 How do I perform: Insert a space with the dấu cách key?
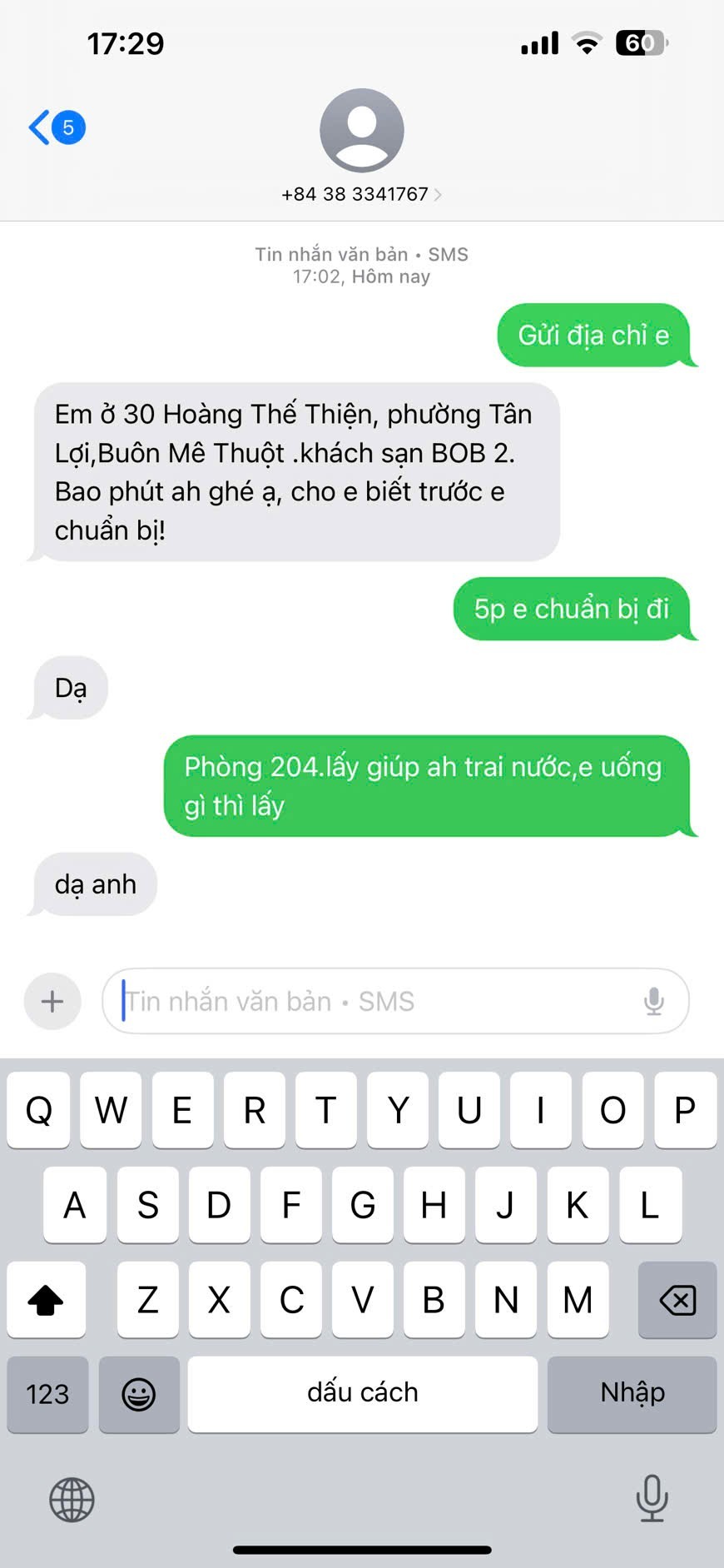(x=362, y=1393)
